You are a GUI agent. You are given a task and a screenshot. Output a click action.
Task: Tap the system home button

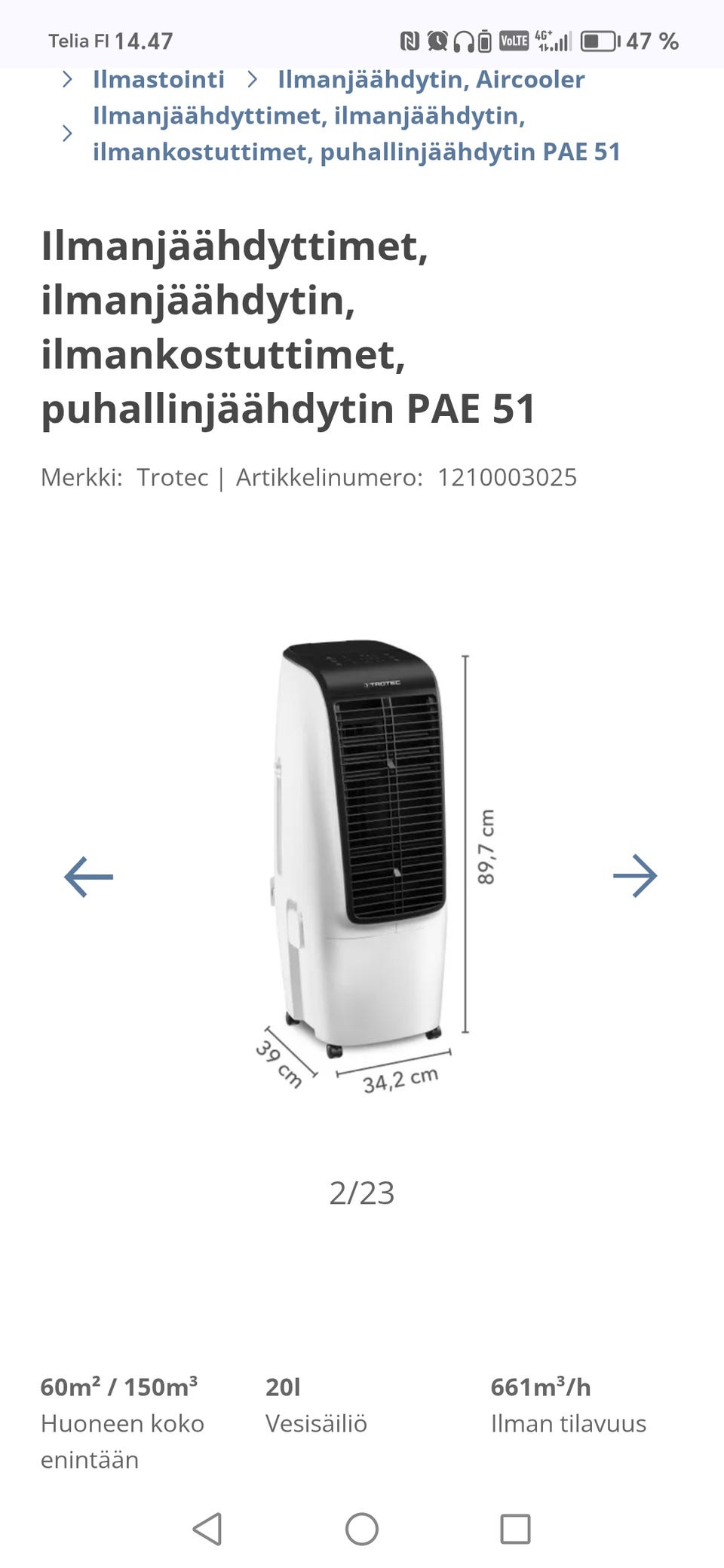tap(362, 1529)
